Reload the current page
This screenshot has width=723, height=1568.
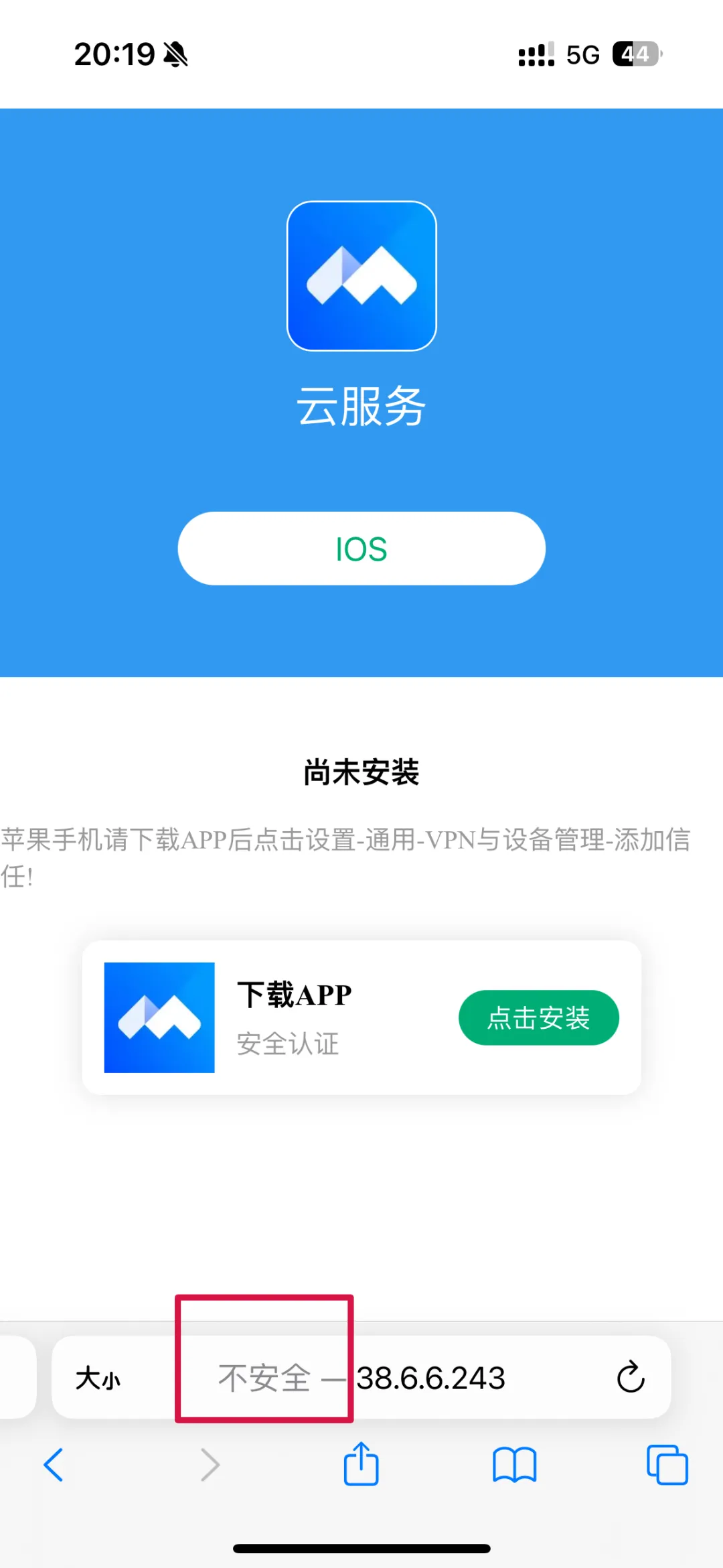pyautogui.click(x=630, y=1378)
